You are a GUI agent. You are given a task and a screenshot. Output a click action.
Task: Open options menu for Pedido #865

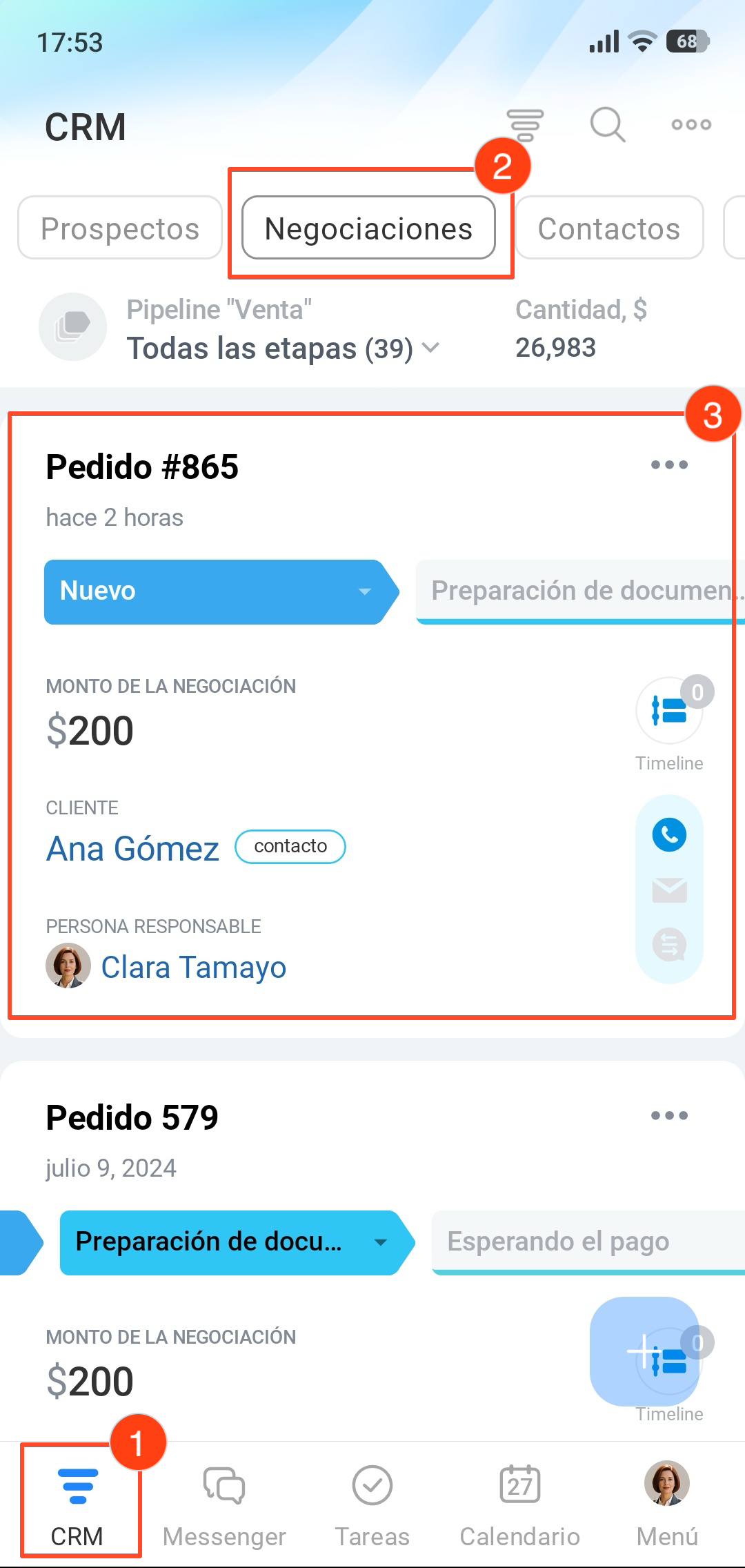pyautogui.click(x=669, y=465)
